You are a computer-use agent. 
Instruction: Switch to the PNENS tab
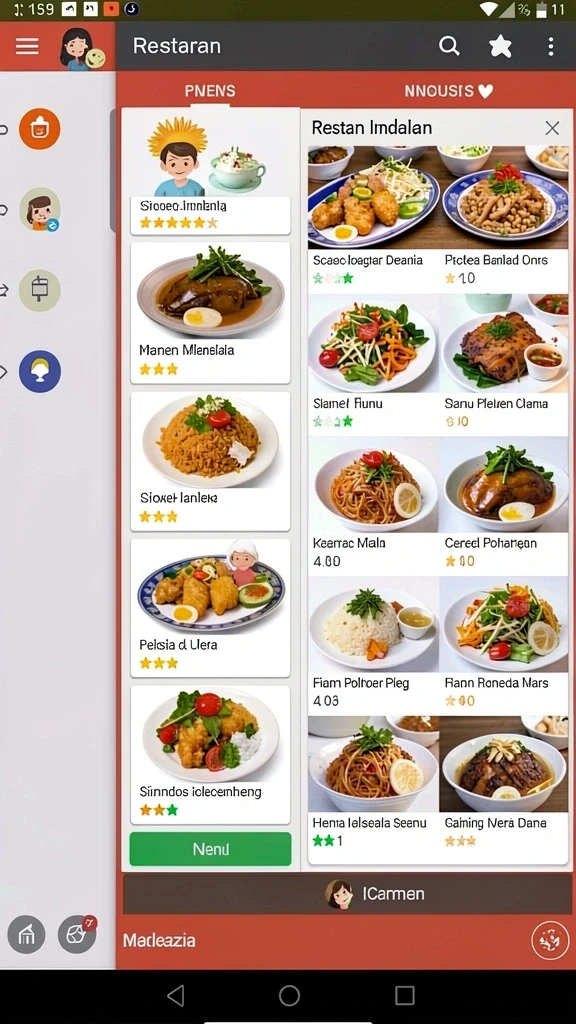coord(210,91)
